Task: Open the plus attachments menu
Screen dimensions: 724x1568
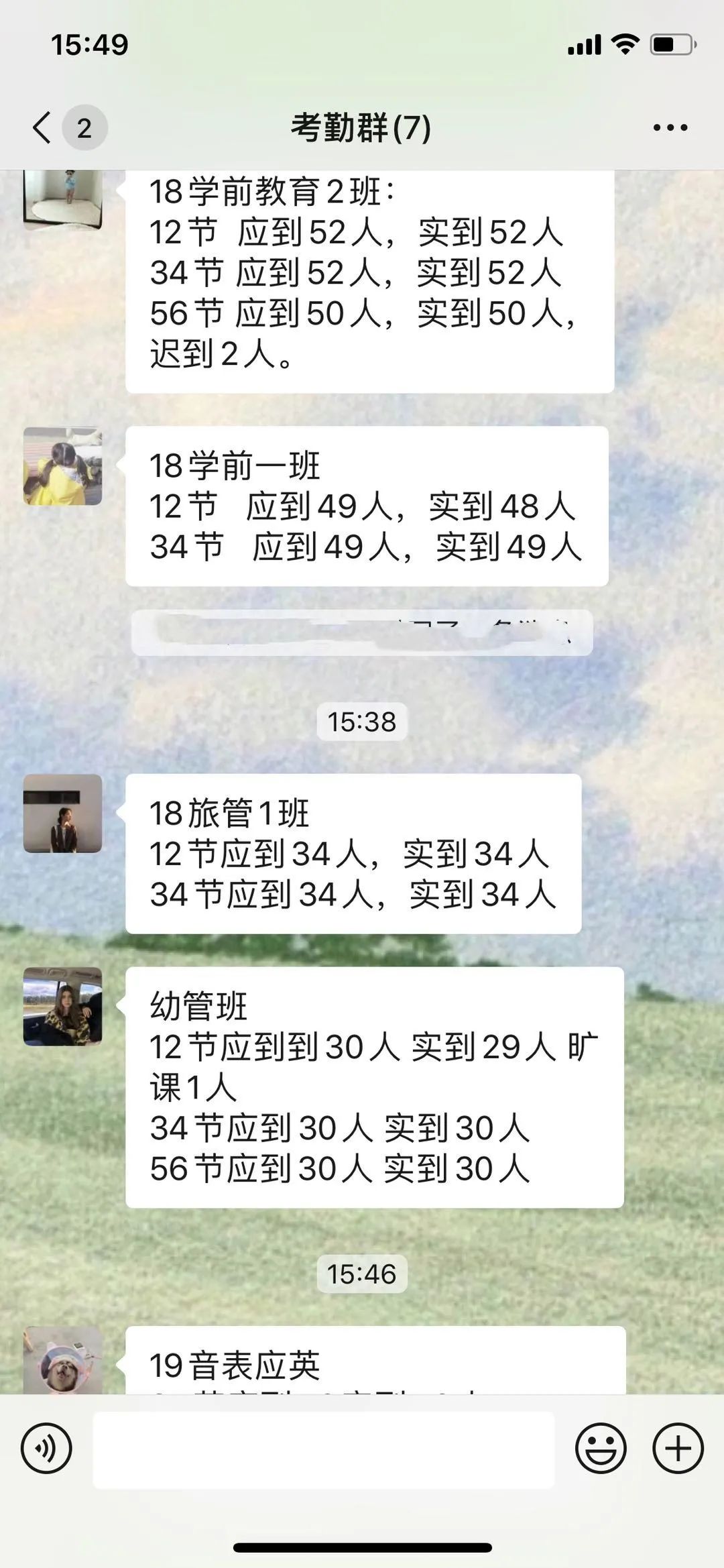Action: [x=678, y=1448]
